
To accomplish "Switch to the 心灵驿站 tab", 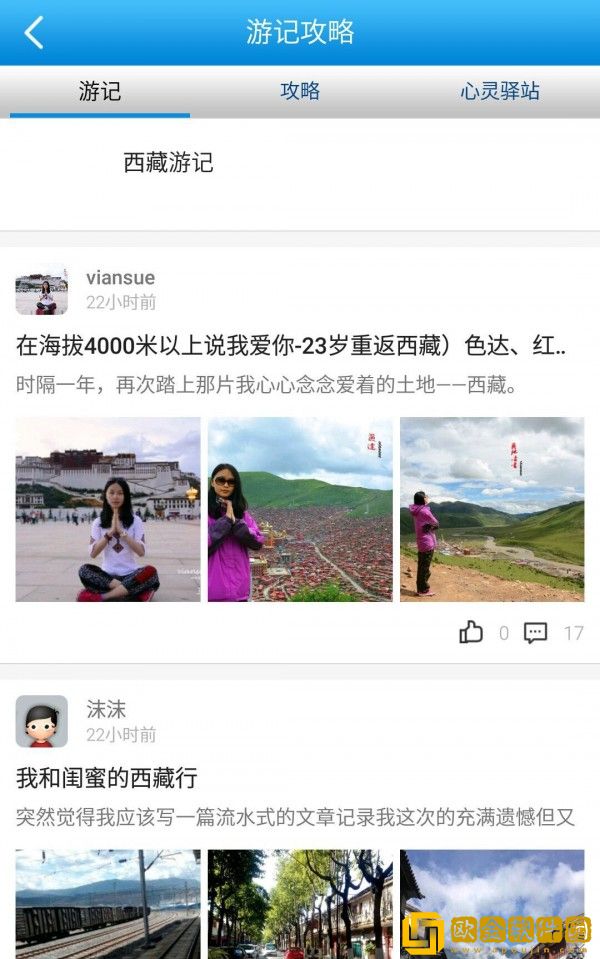I will 499,91.
